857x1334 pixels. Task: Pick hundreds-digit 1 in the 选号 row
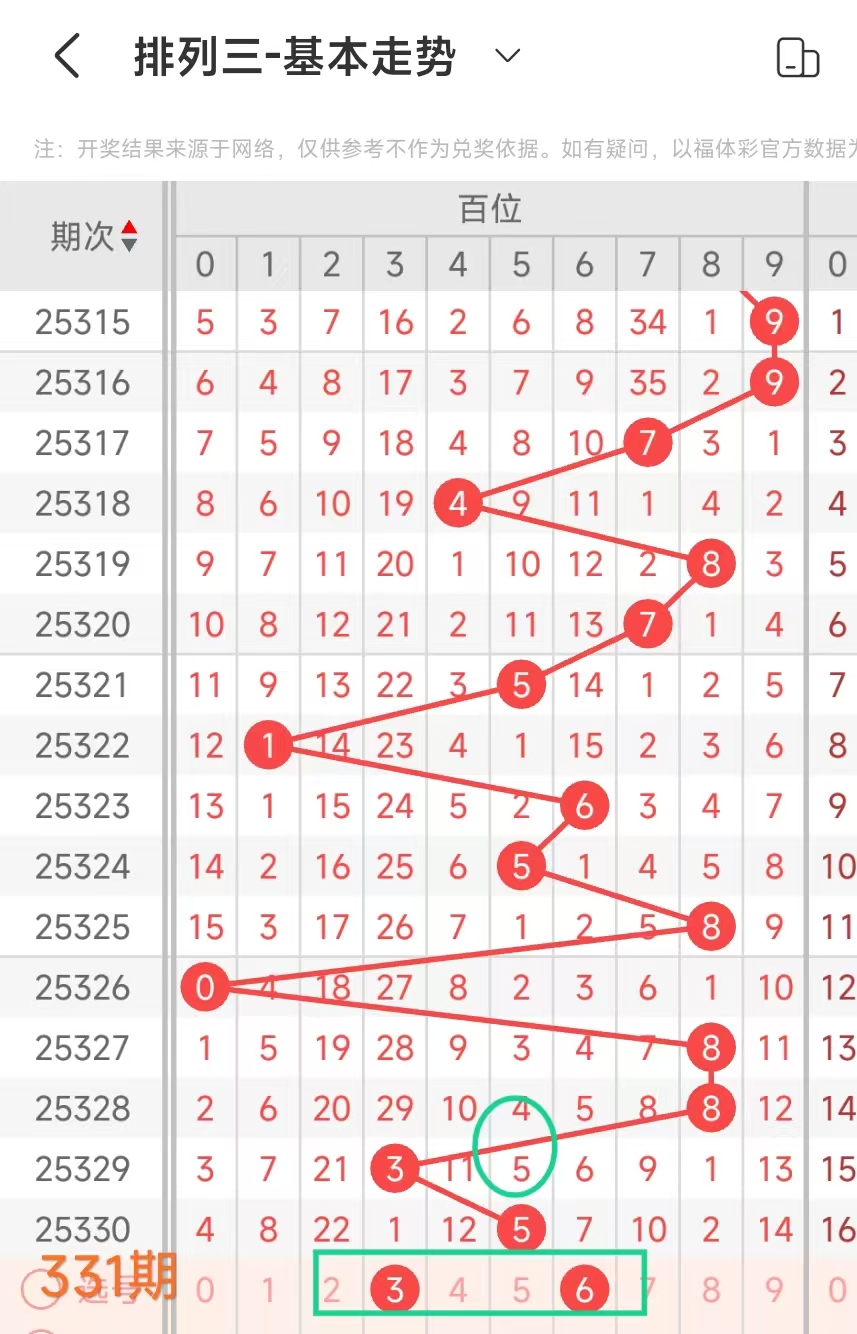coord(268,1290)
